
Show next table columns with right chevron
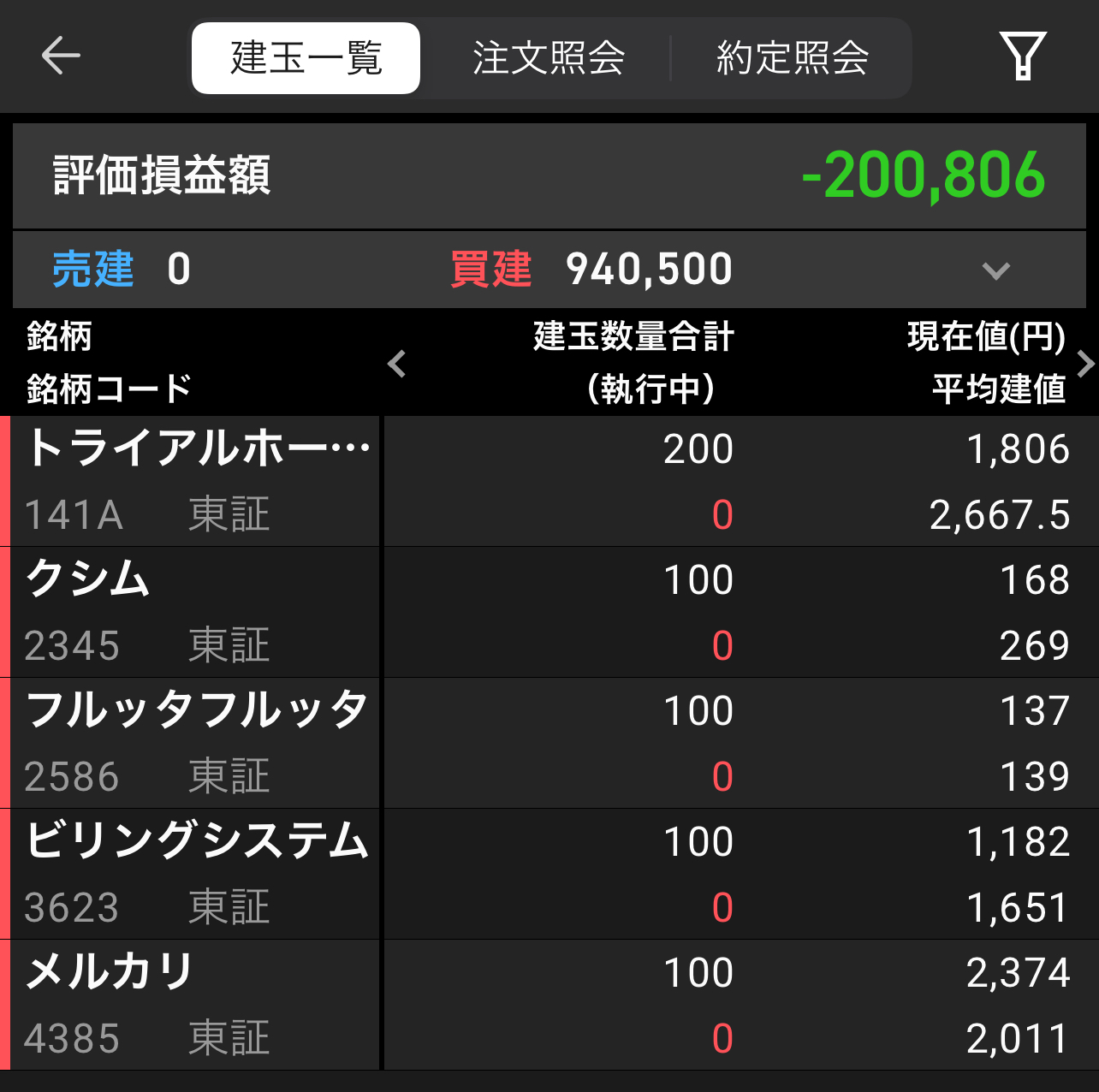1084,364
